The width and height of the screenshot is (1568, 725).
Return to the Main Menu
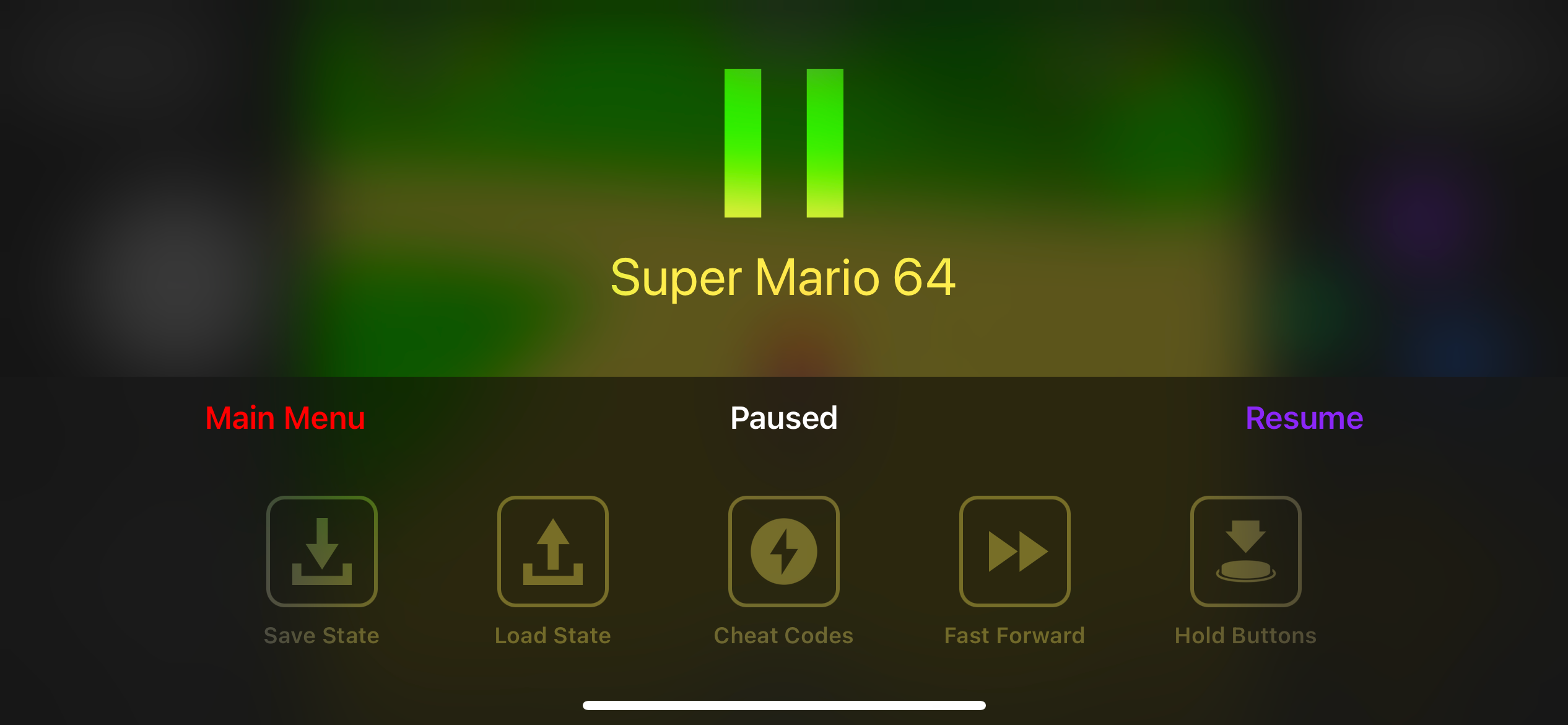[x=285, y=418]
